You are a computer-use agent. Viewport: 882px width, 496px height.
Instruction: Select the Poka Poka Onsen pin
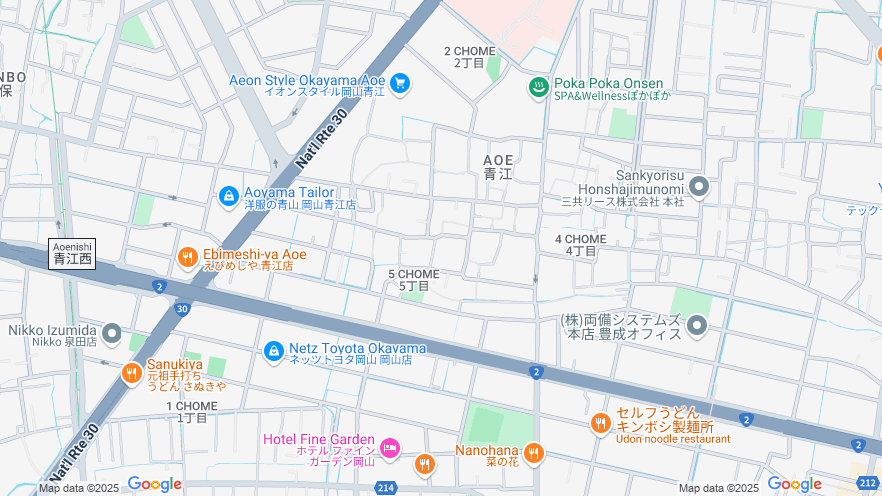[539, 88]
